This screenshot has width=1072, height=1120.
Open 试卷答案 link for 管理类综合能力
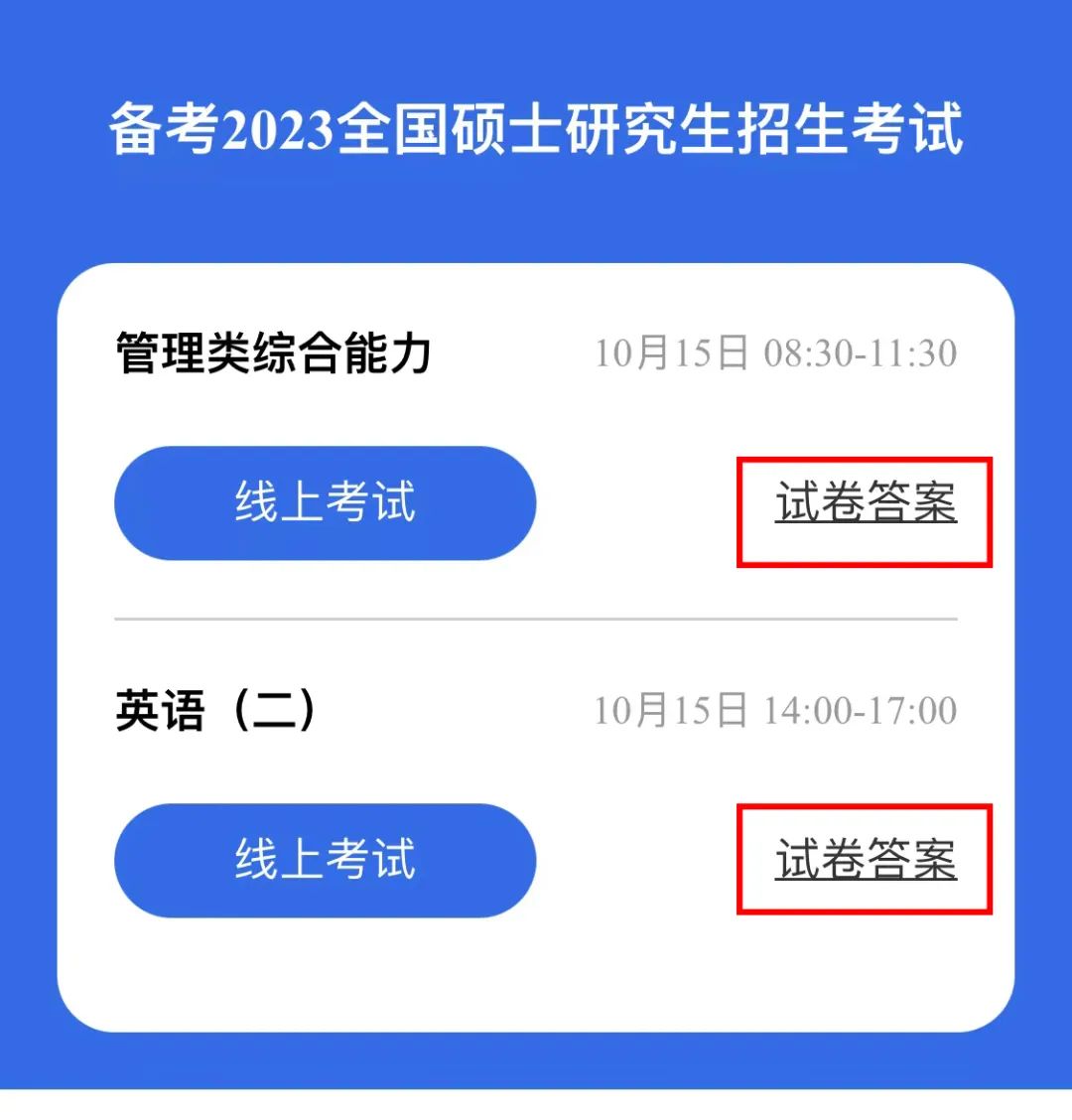click(866, 502)
